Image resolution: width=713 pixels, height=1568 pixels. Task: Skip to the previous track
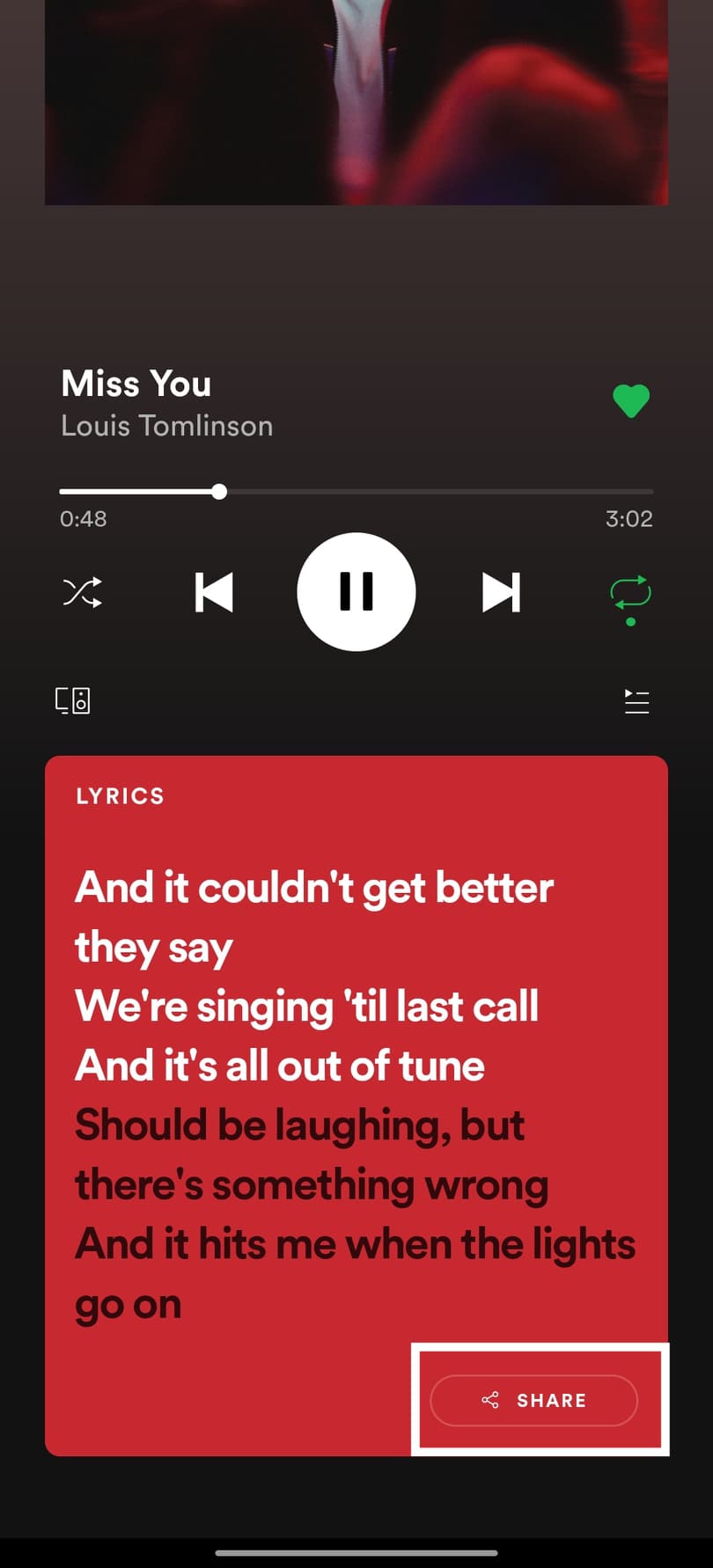(214, 592)
